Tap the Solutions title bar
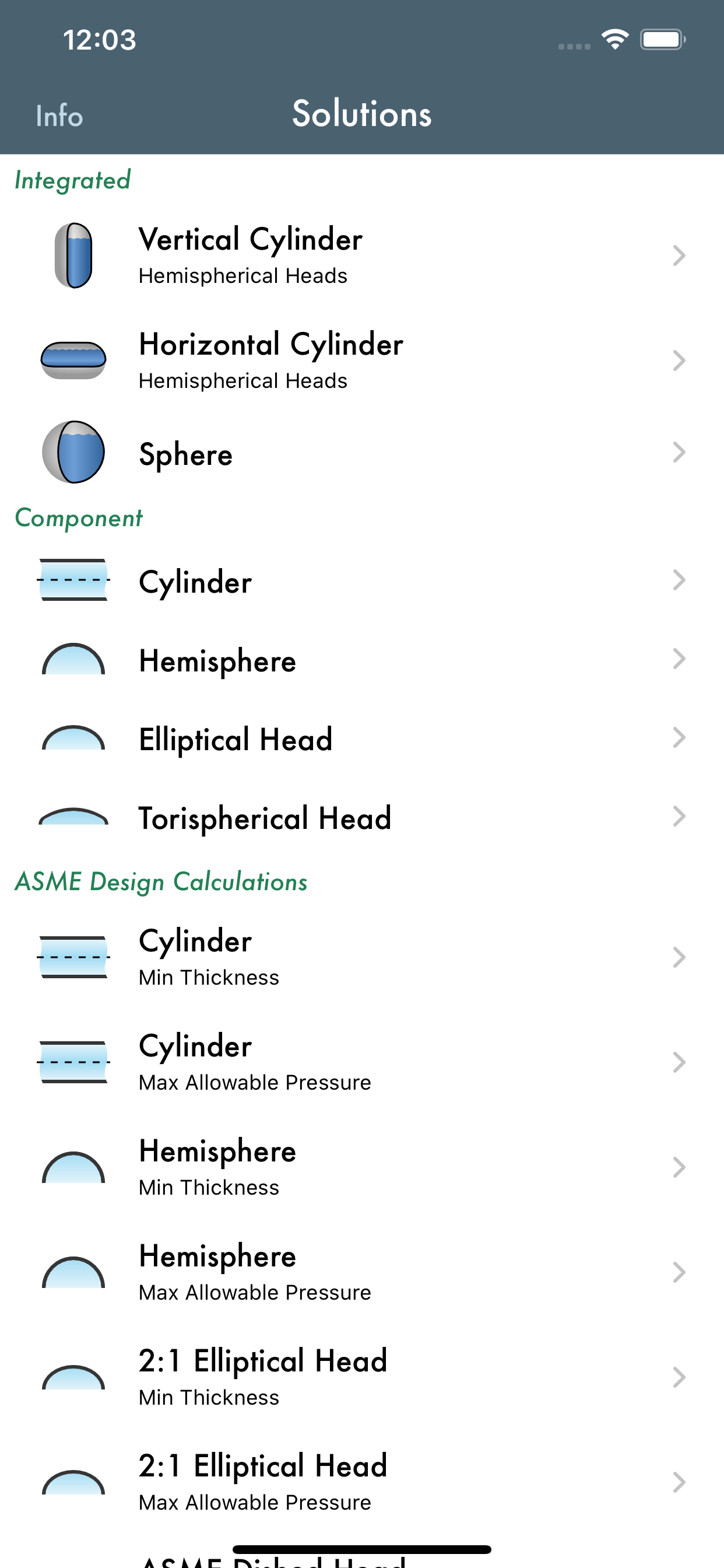Screen dimensions: 724x1568 coord(362,114)
